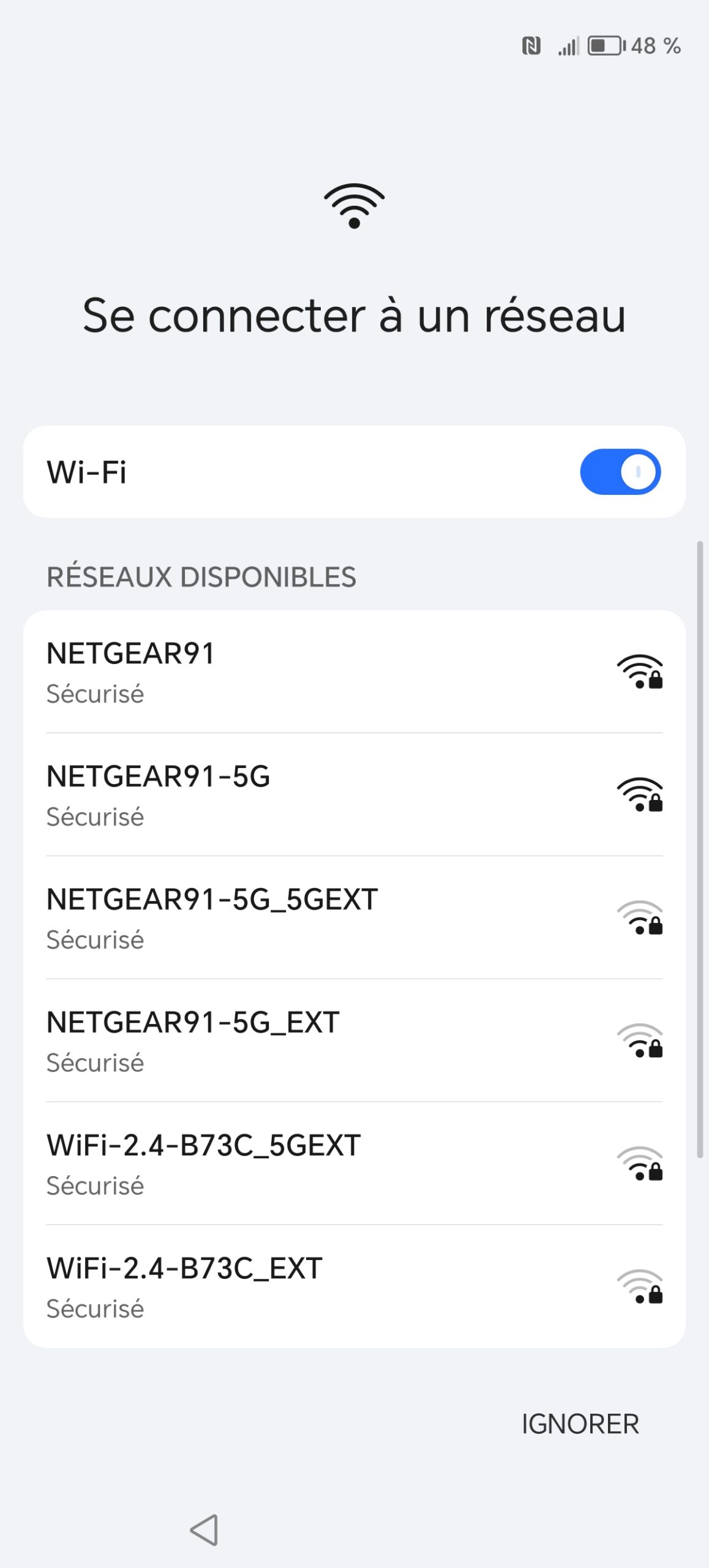
Task: Go back with the system back arrow
Action: (x=204, y=1530)
